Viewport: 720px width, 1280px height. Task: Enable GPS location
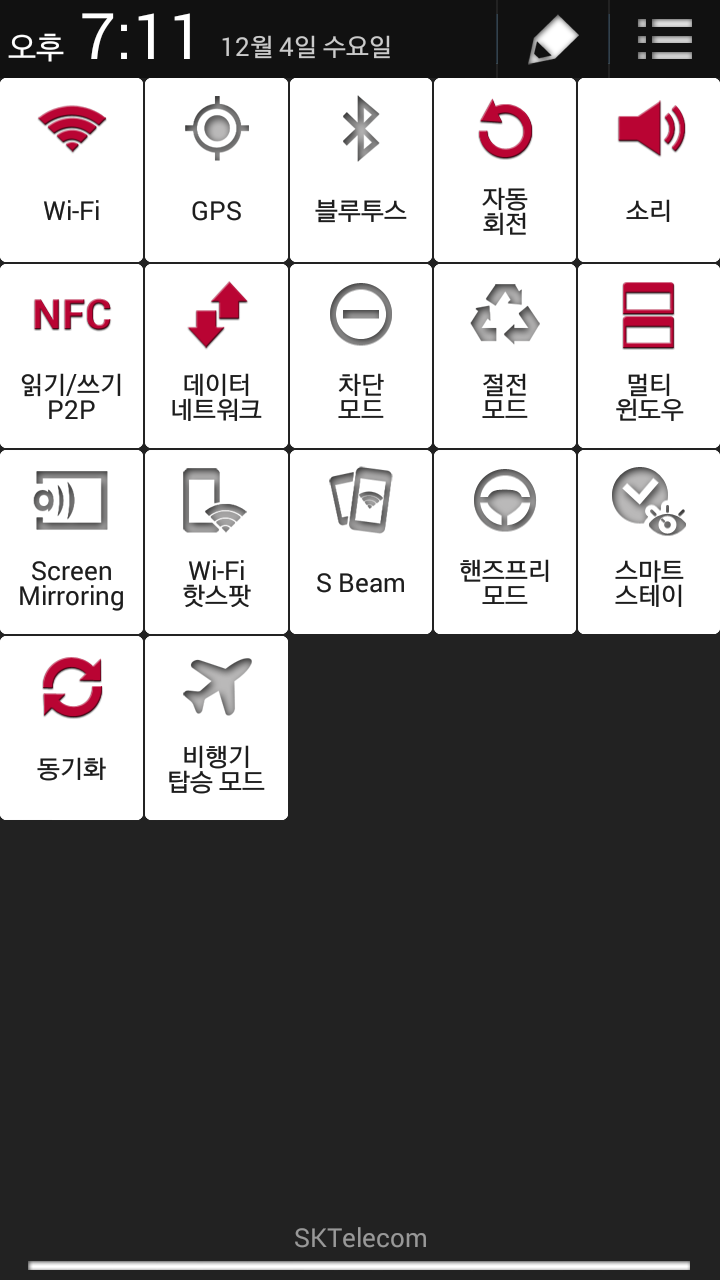tap(216, 170)
